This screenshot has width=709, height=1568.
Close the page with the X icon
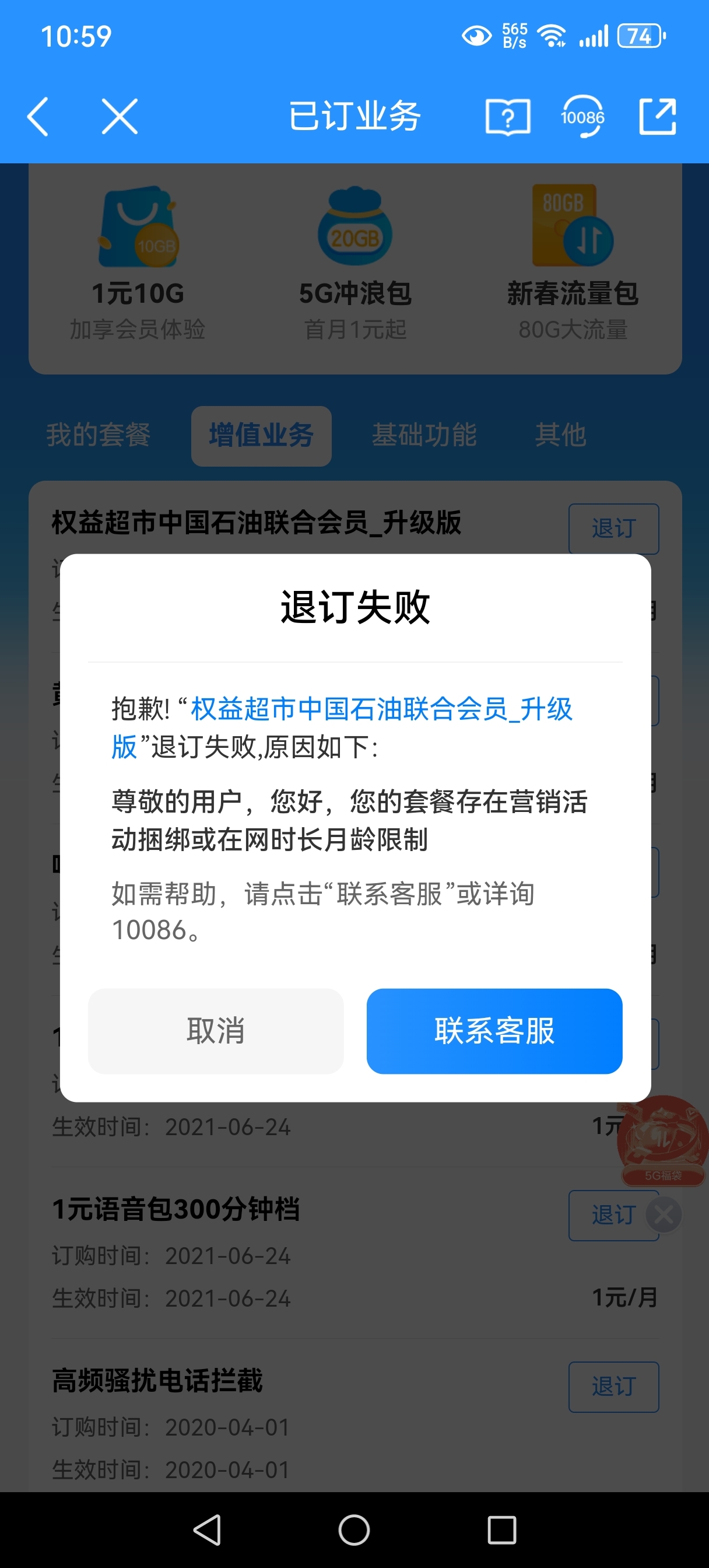[x=120, y=116]
